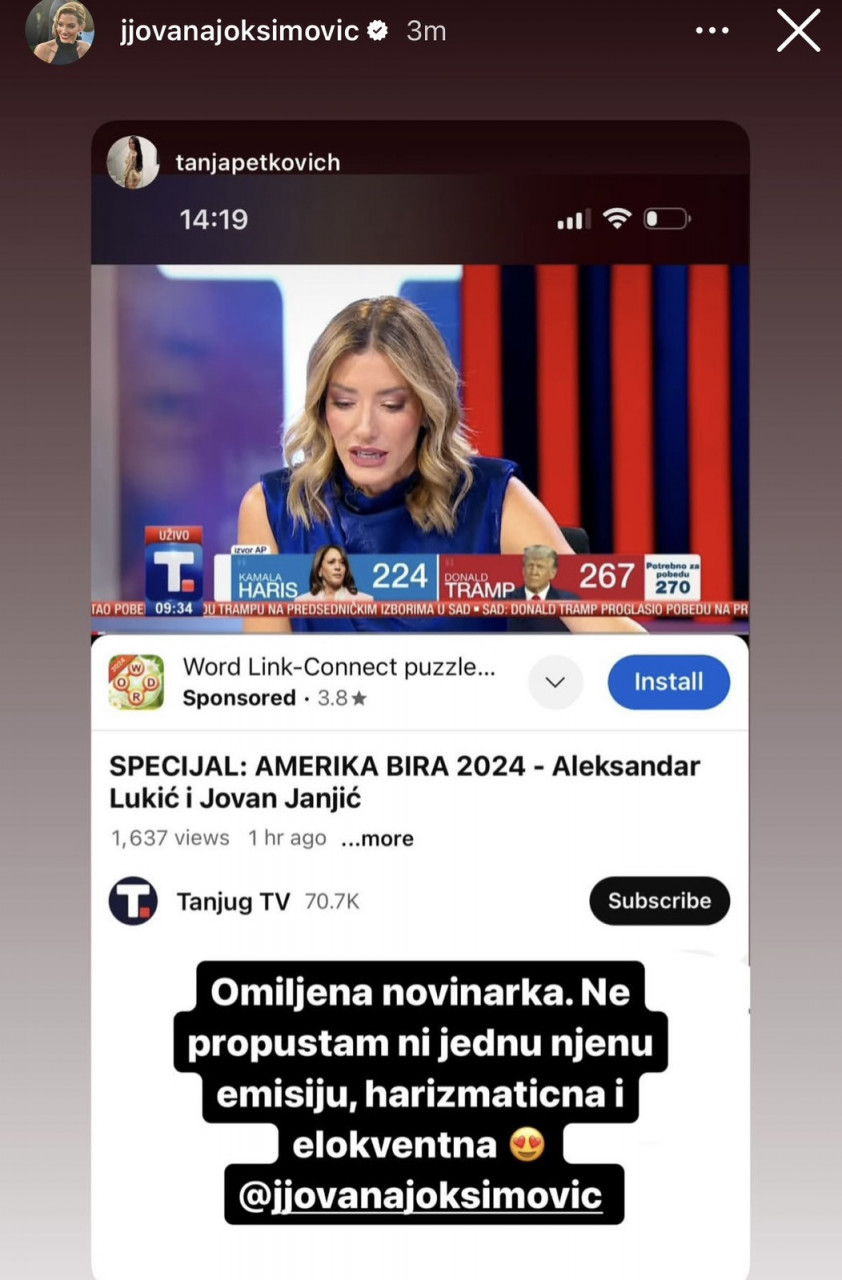Open jjovanajoksimovic's profile from the username
842x1280 pixels.
coord(238,31)
